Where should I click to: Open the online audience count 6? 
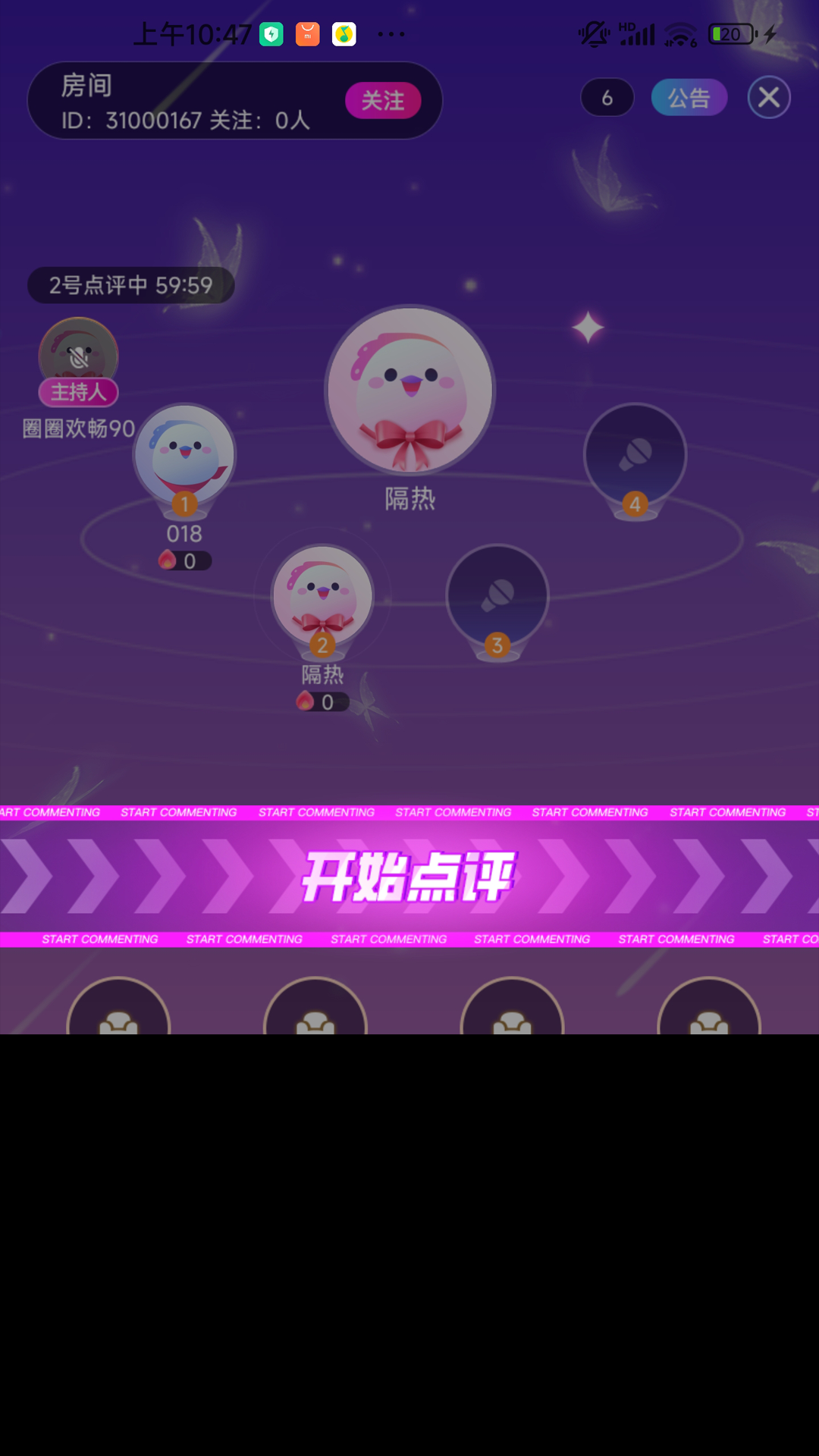(x=607, y=98)
